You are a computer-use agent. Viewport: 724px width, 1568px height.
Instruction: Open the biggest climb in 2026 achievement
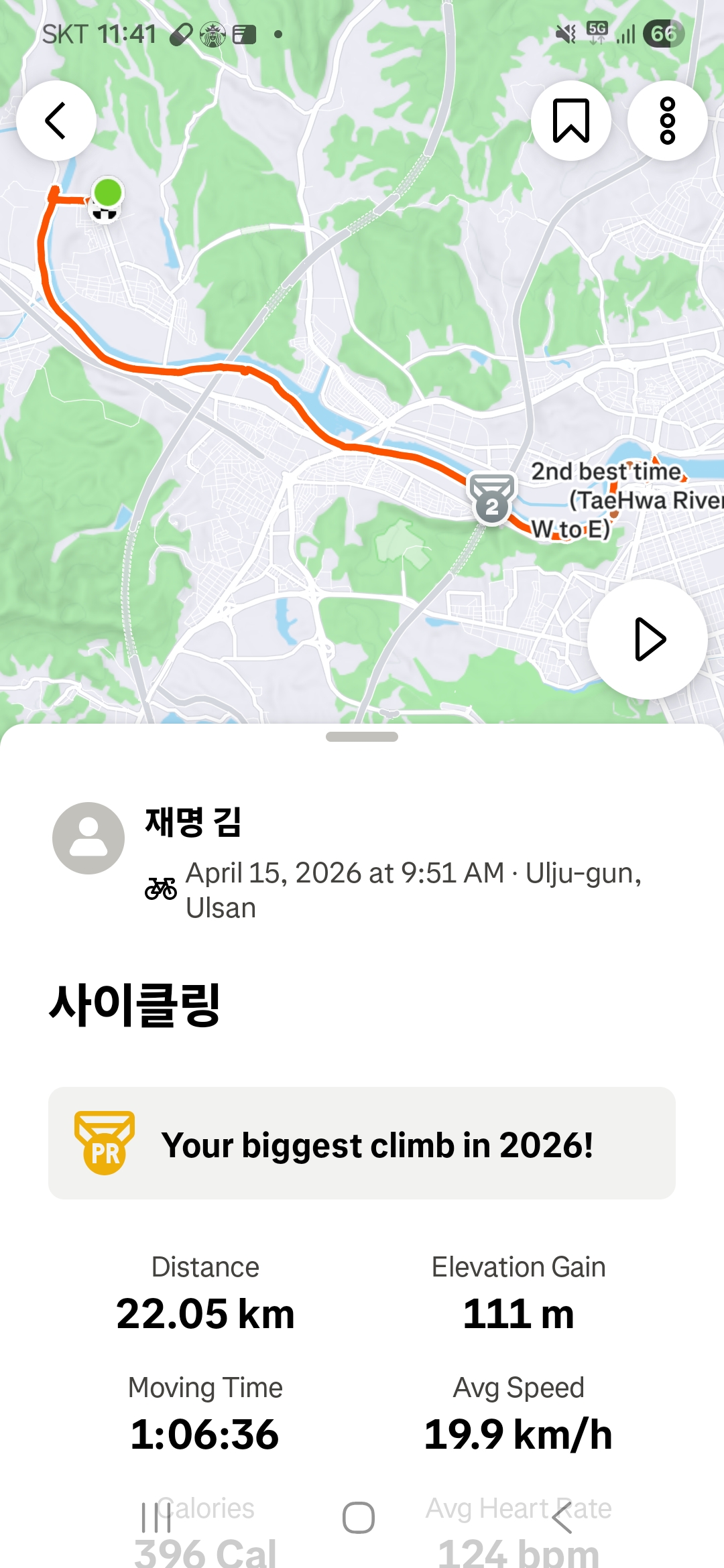tap(362, 1143)
